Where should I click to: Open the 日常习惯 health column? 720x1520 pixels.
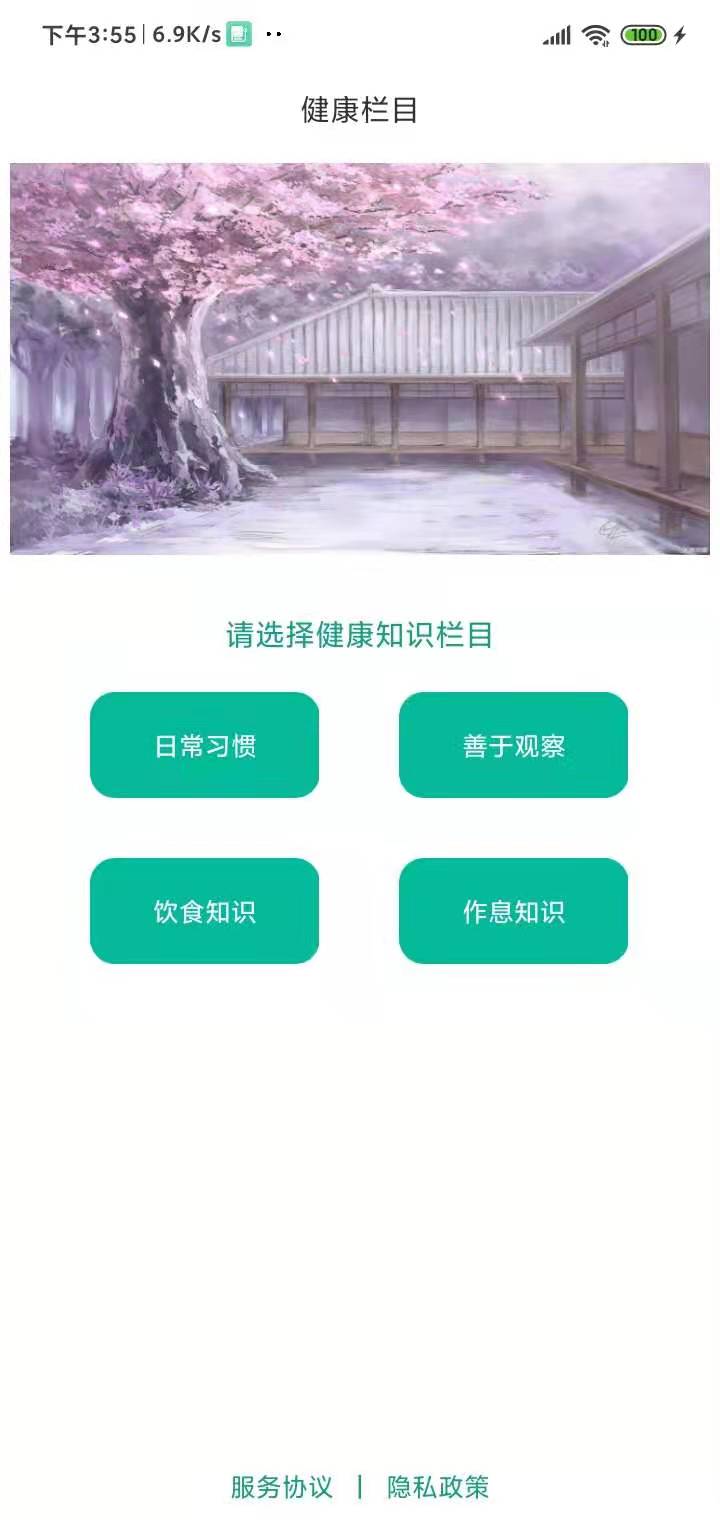[x=204, y=745]
